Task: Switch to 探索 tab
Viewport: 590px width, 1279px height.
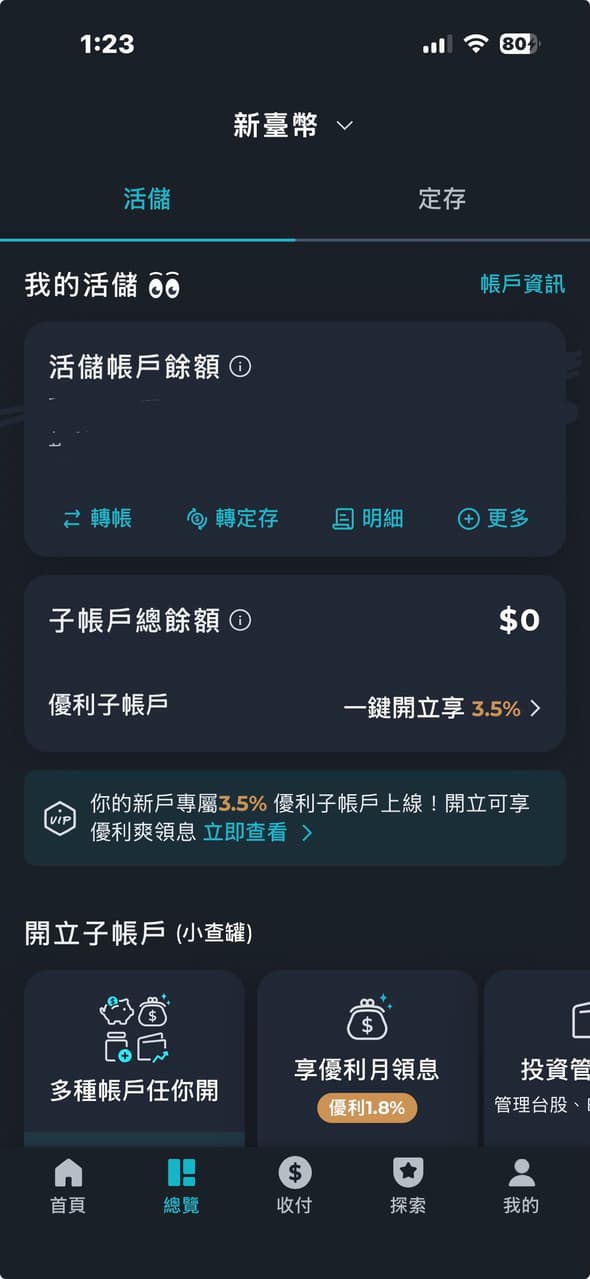Action: [x=408, y=1186]
